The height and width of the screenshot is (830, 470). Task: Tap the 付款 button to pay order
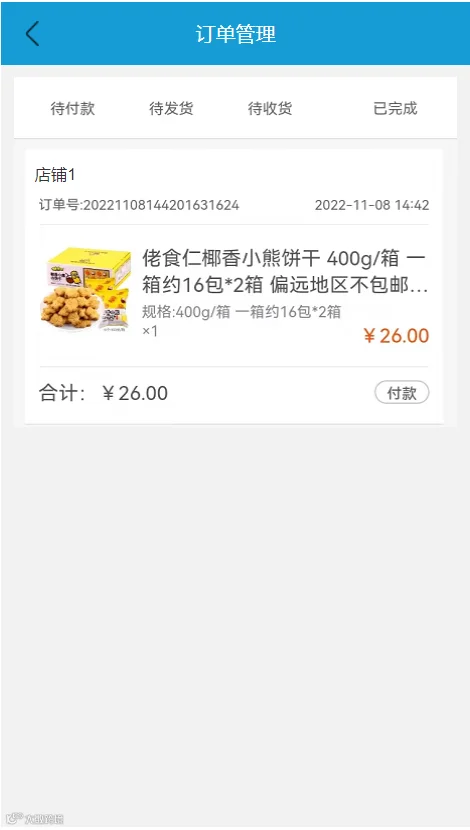402,393
